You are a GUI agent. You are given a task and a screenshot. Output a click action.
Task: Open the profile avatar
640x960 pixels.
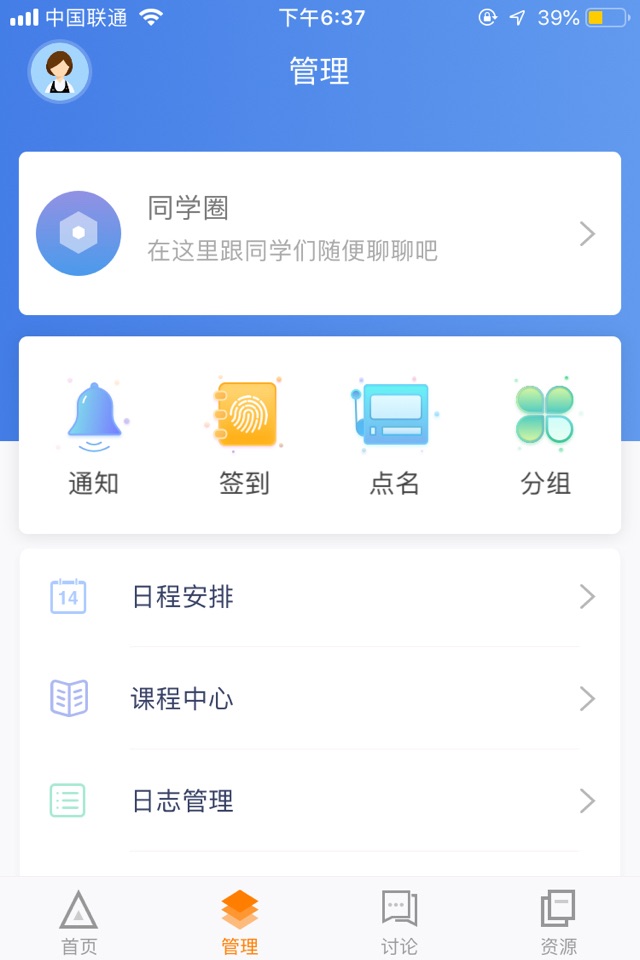click(x=60, y=72)
